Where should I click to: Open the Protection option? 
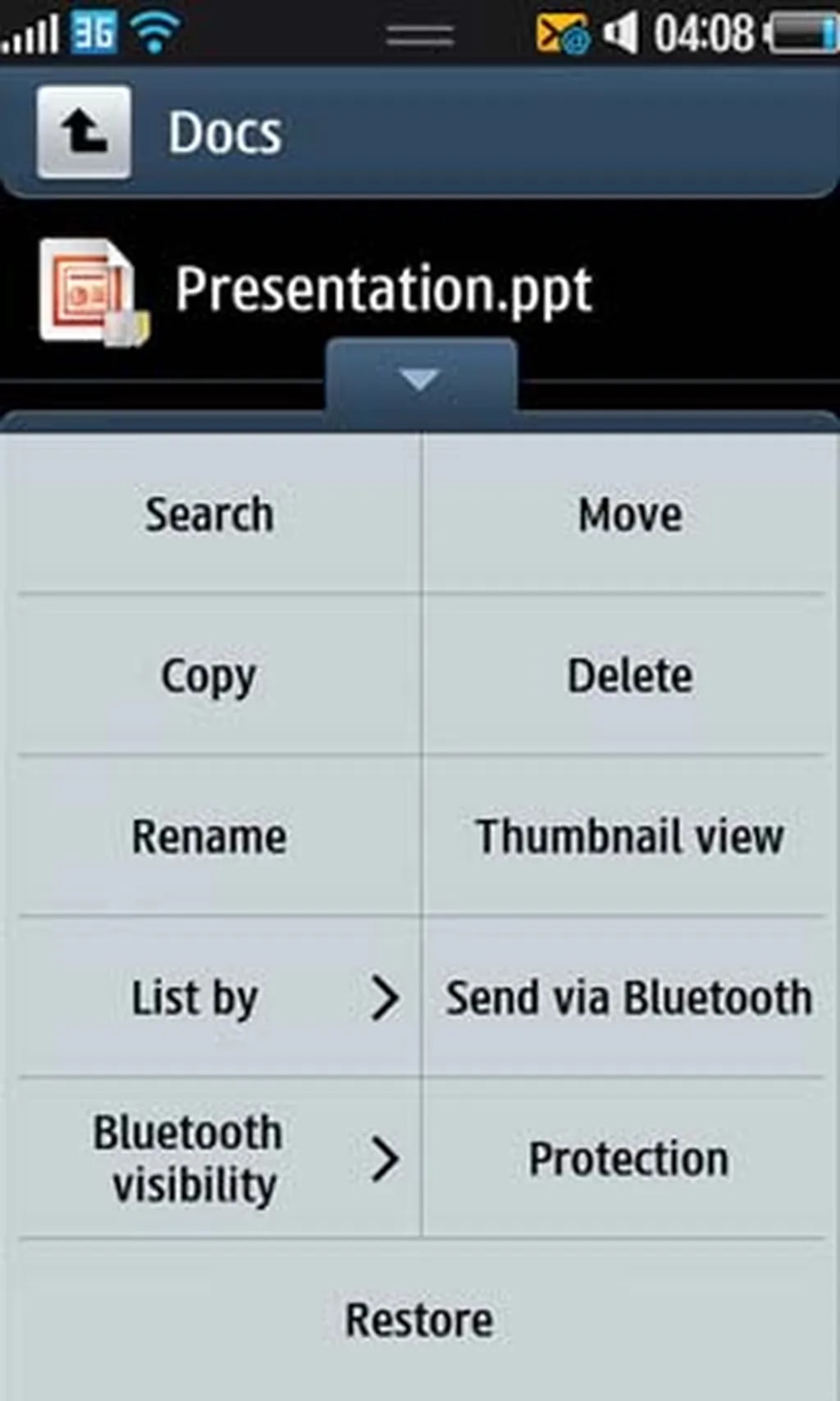pos(630,1158)
